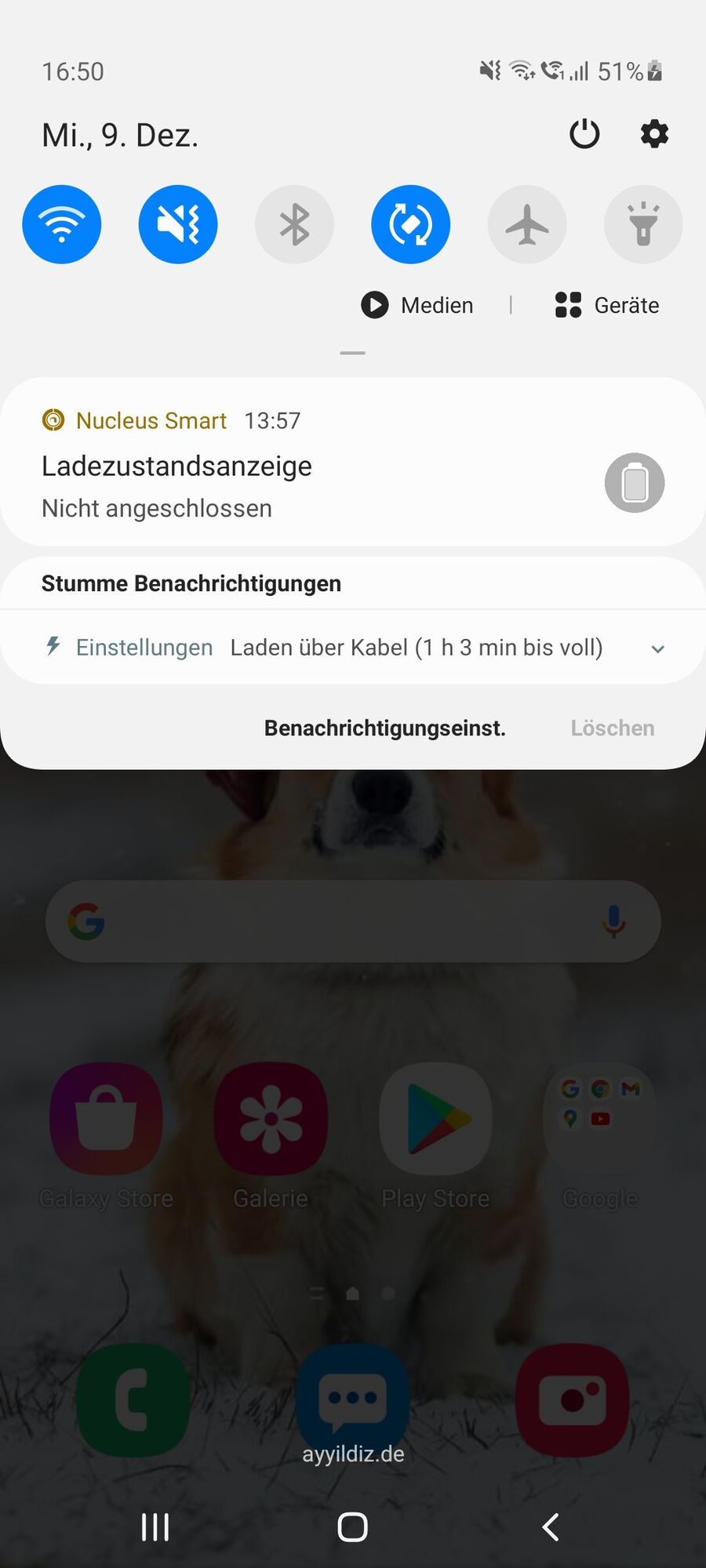Viewport: 706px width, 1568px height.
Task: Enable Bluetooth quick toggle
Action: click(294, 225)
